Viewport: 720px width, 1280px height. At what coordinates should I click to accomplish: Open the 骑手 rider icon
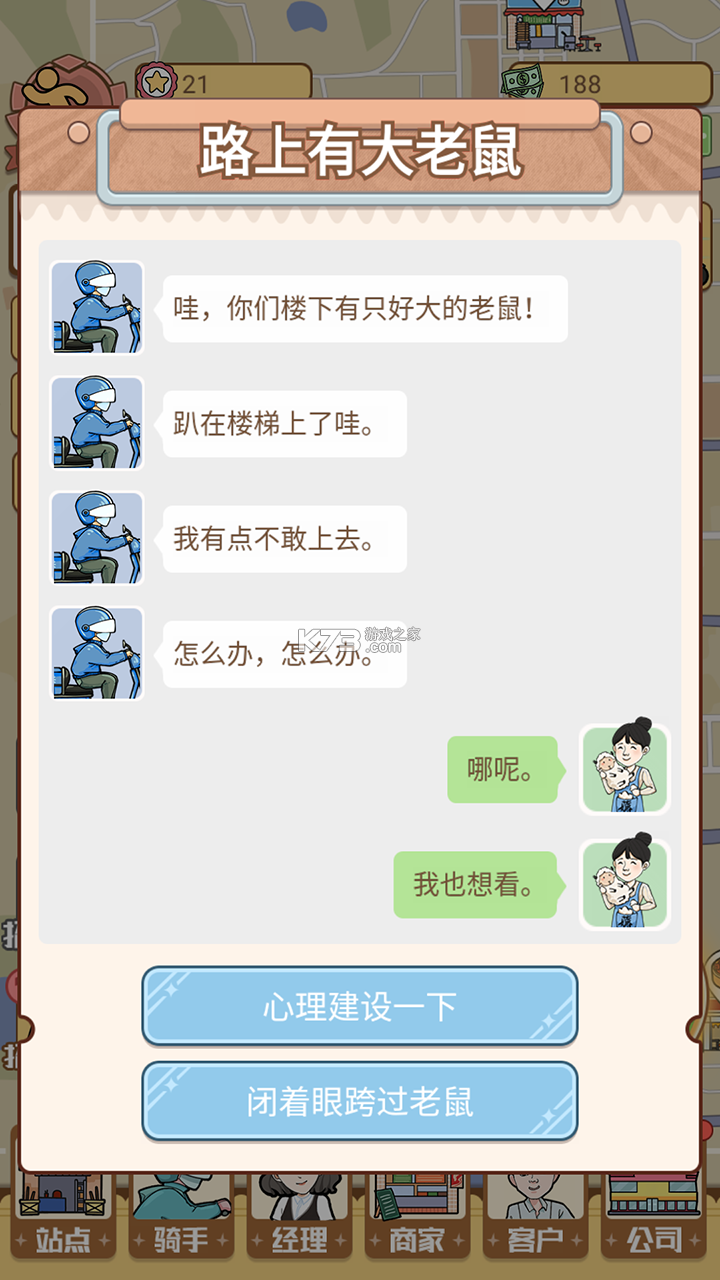point(179,1215)
